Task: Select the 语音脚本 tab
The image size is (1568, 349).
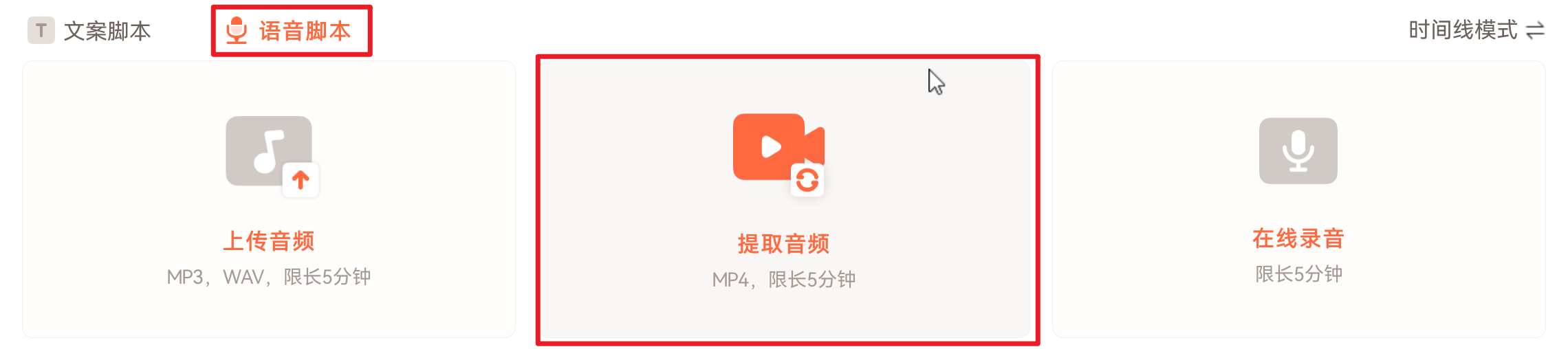Action: (290, 31)
